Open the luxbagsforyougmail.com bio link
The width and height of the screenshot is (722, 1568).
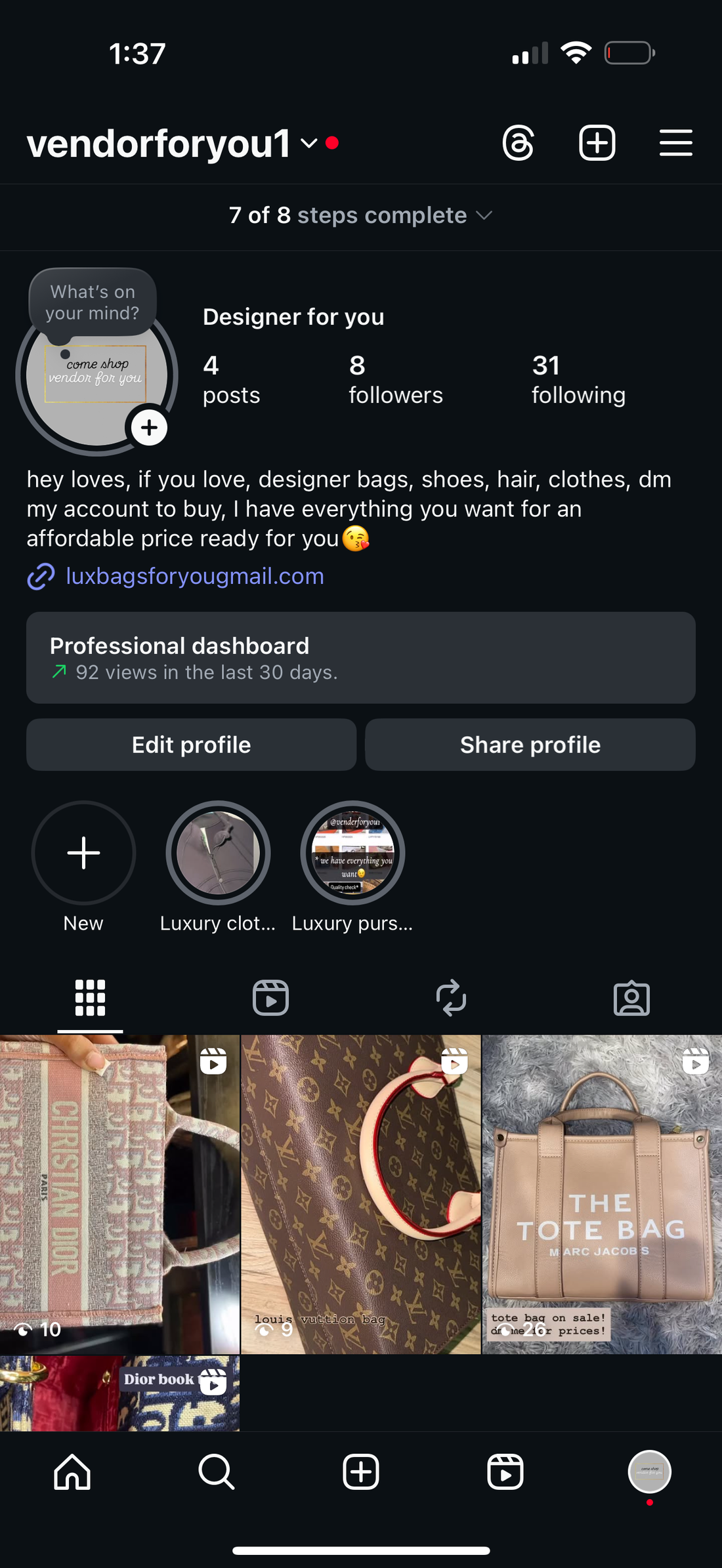point(194,576)
